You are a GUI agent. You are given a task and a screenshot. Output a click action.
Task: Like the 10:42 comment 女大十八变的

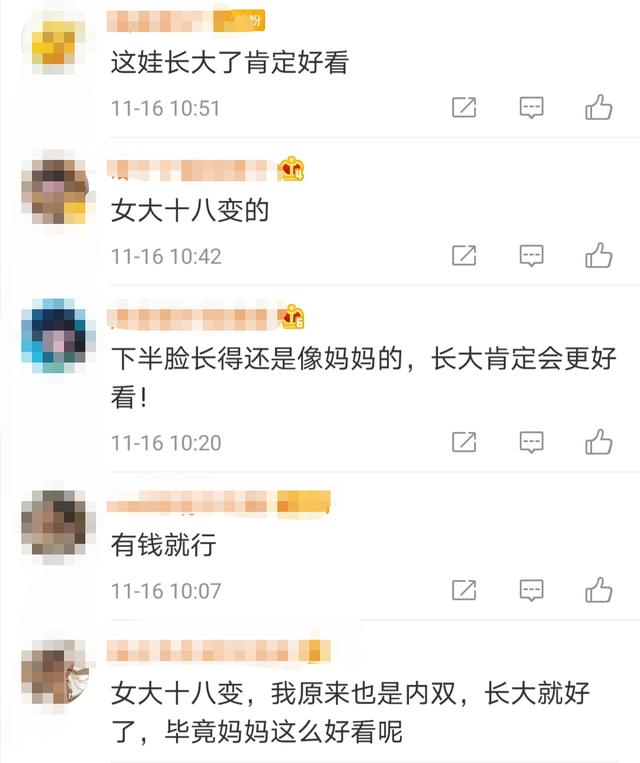click(598, 256)
